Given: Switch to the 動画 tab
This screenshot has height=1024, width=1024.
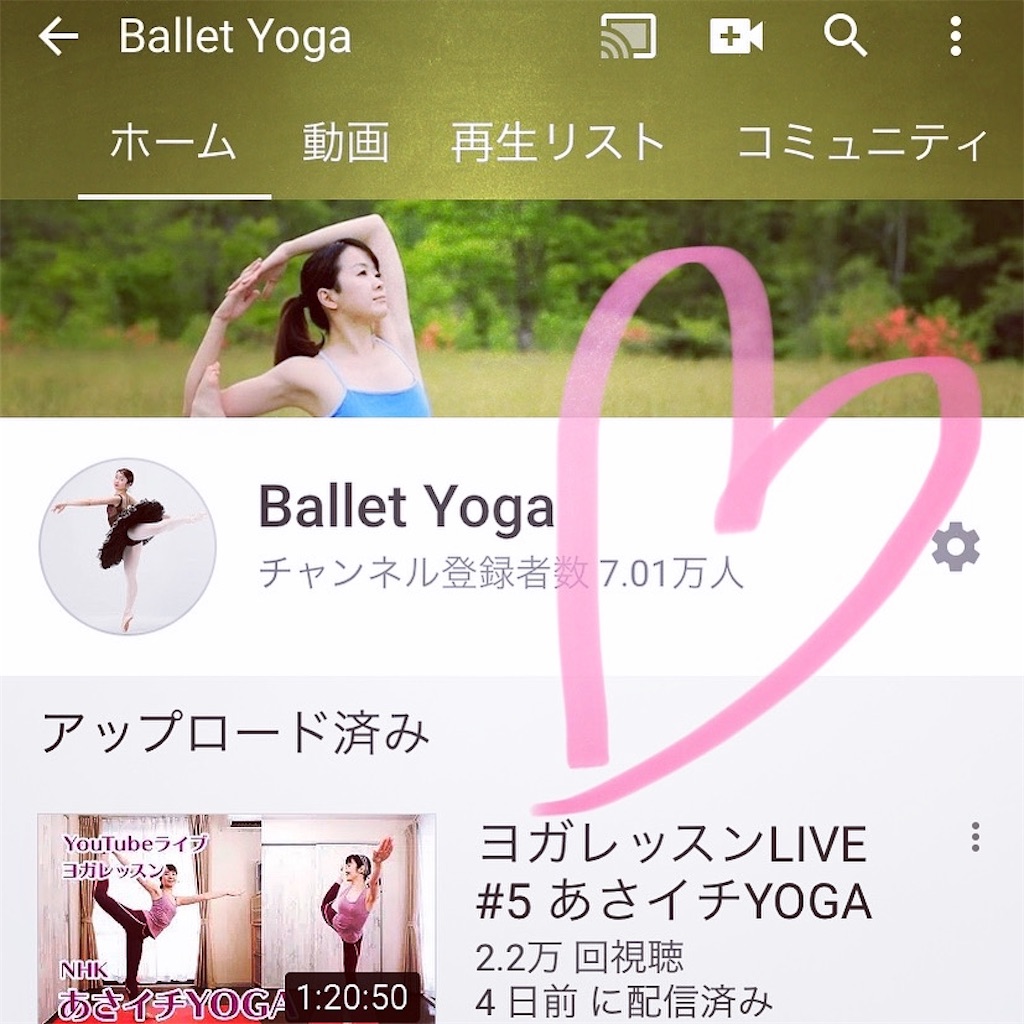Looking at the screenshot, I should click(346, 144).
